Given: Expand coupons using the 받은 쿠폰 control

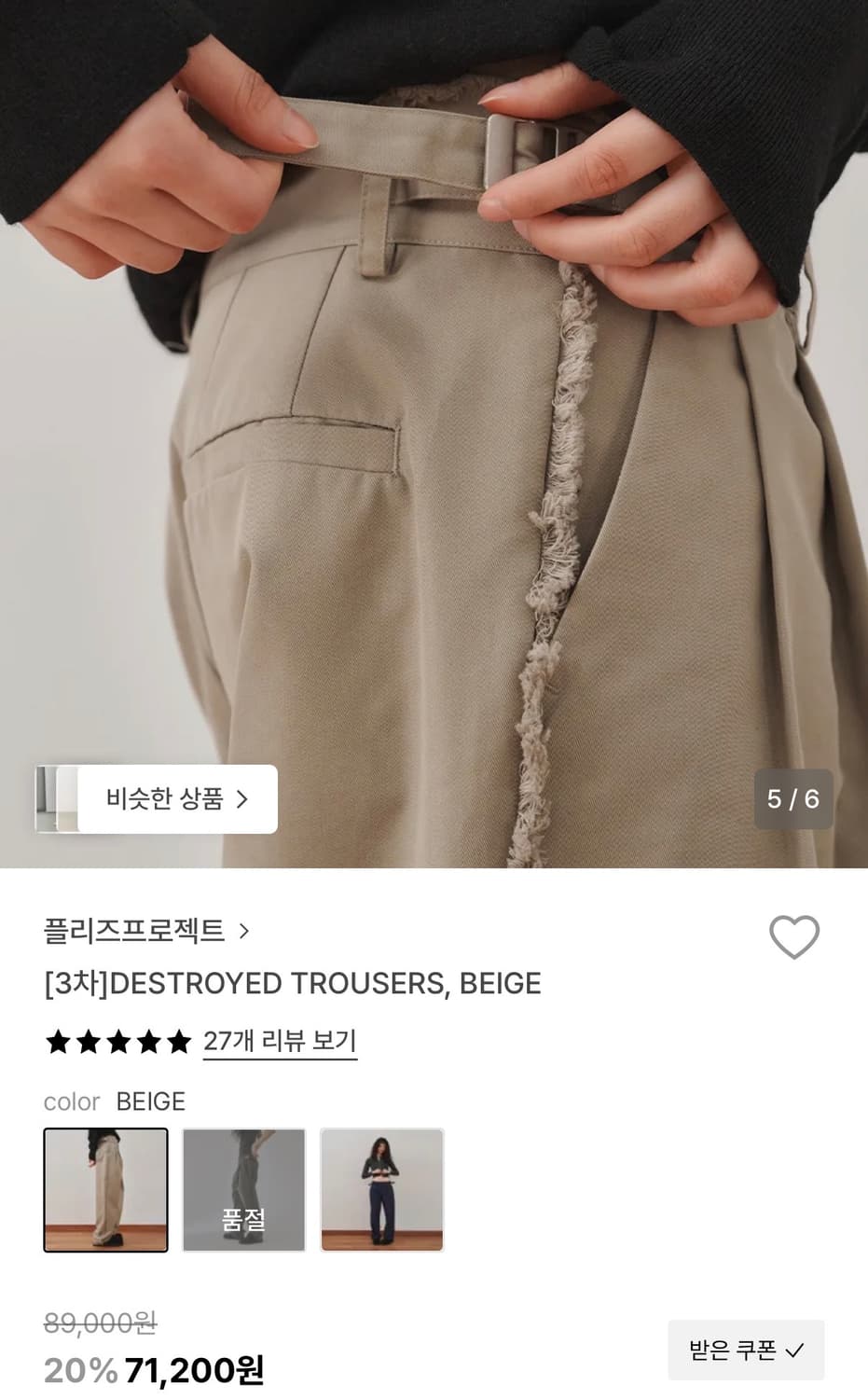Looking at the screenshot, I should [x=744, y=1350].
